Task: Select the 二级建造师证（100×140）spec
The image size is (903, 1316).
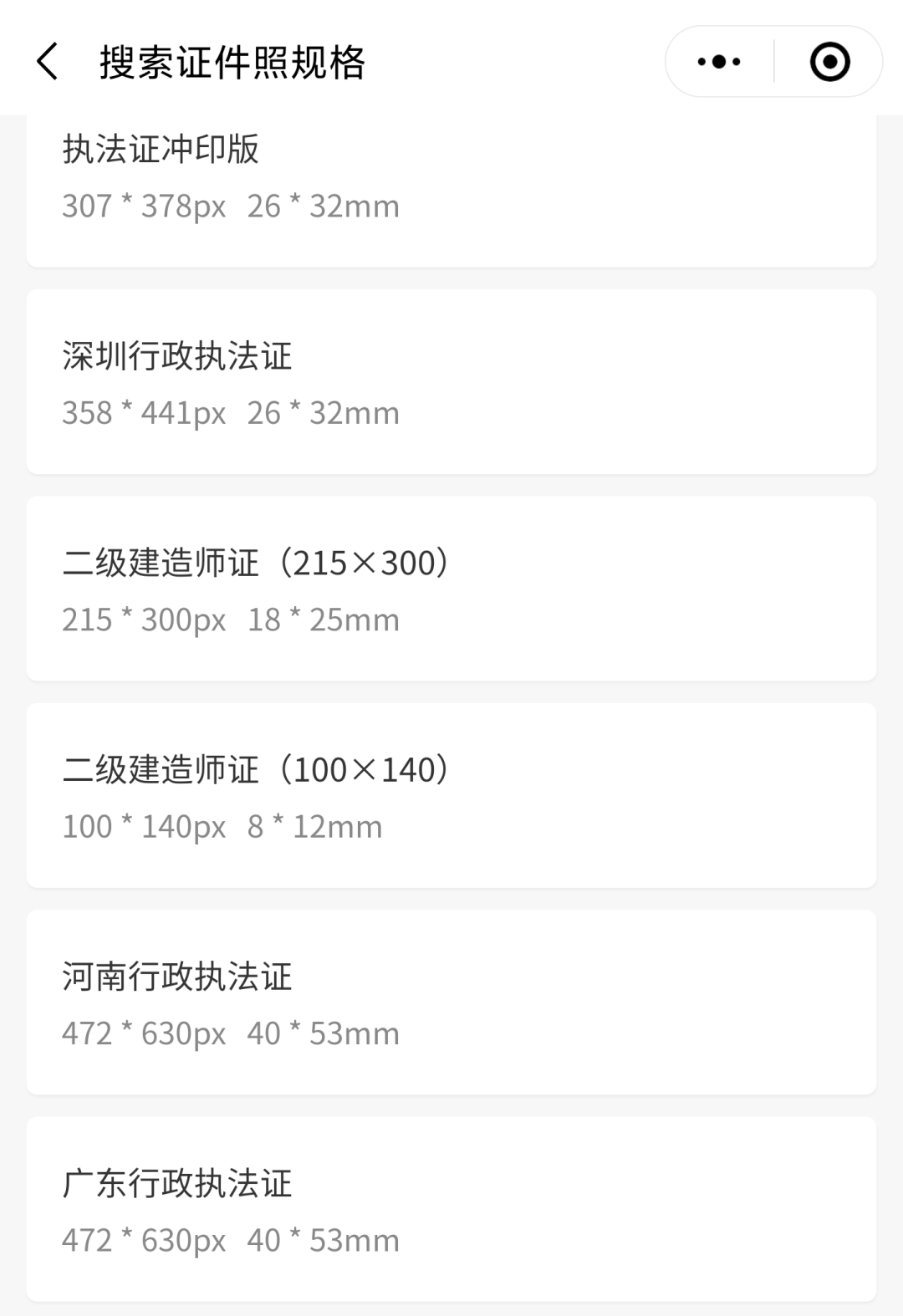Action: coord(451,796)
